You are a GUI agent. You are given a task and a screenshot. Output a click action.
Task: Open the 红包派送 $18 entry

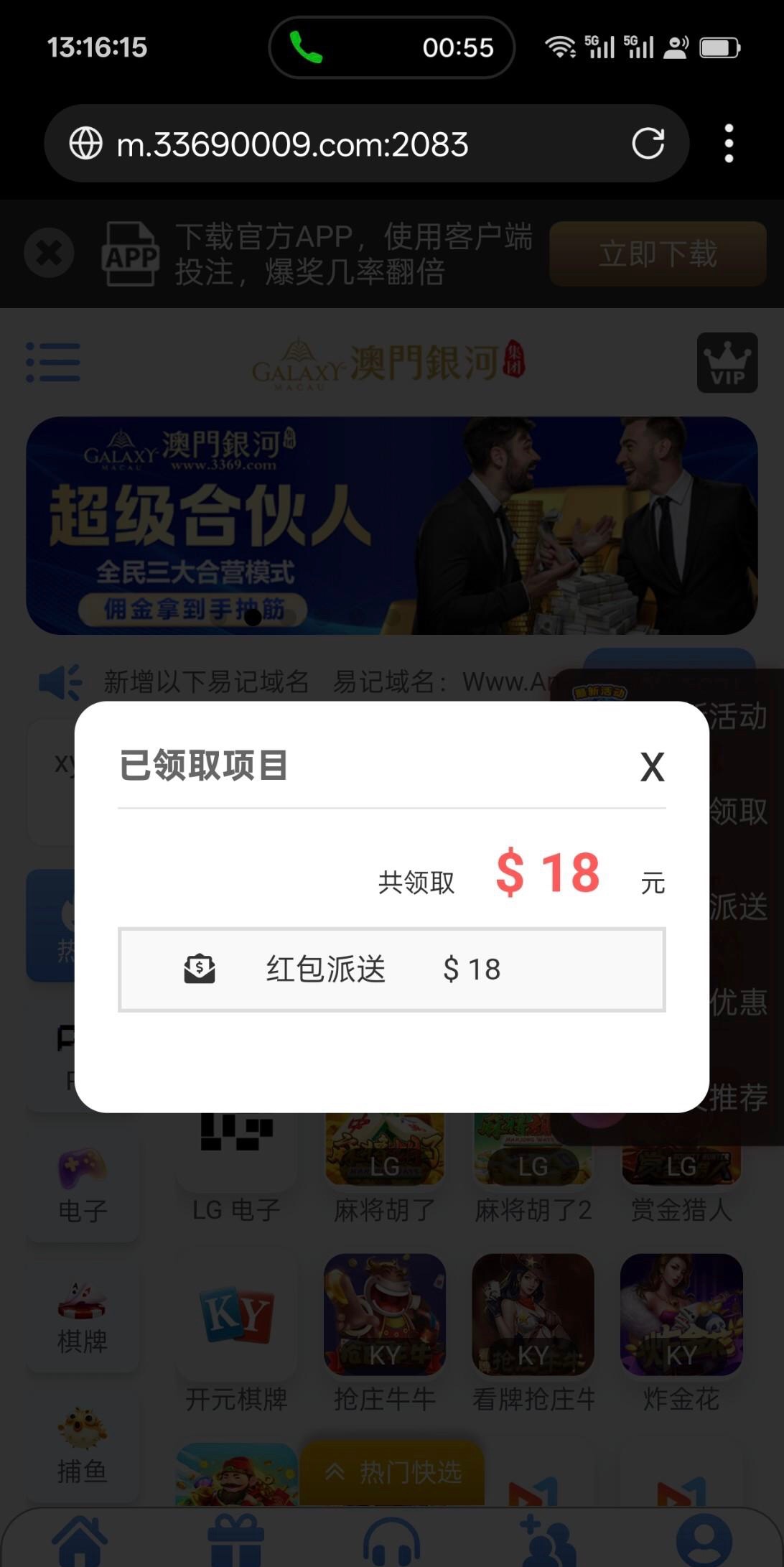click(391, 970)
